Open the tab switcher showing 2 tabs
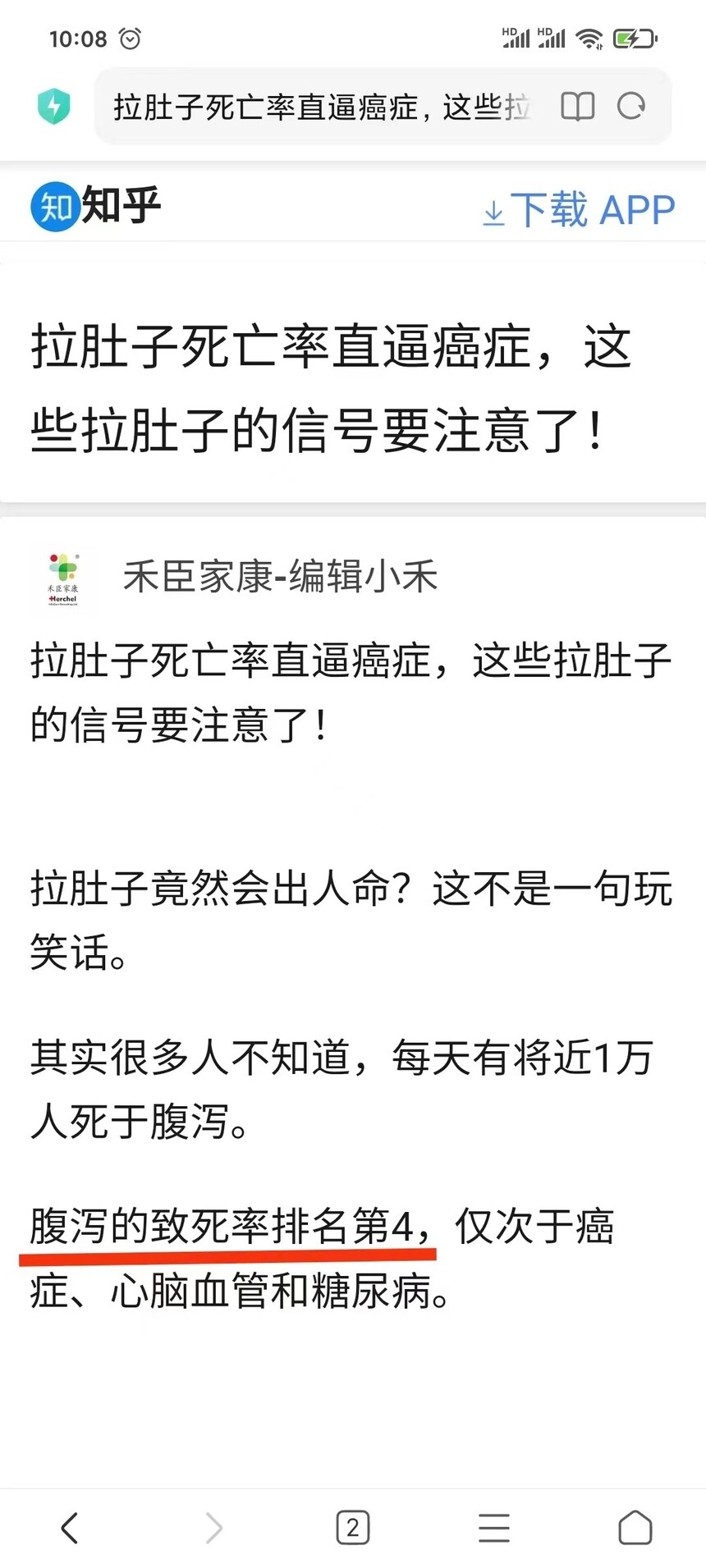706x1568 pixels. point(353,1528)
